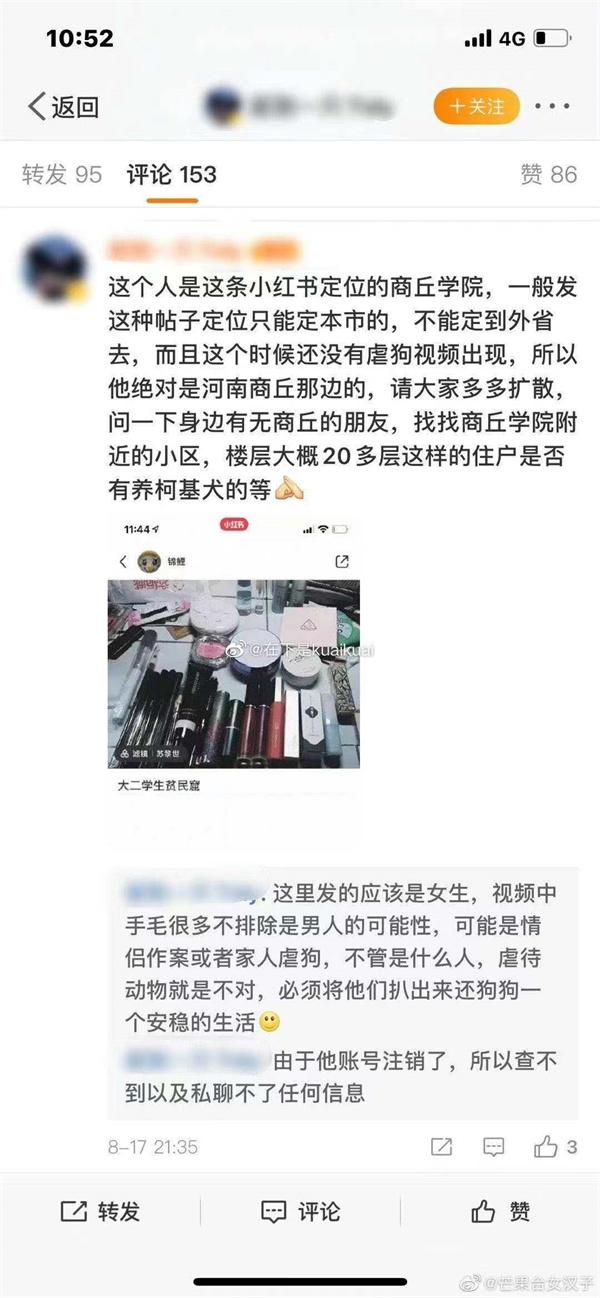Write a comment via bottom 评论

[x=300, y=1212]
